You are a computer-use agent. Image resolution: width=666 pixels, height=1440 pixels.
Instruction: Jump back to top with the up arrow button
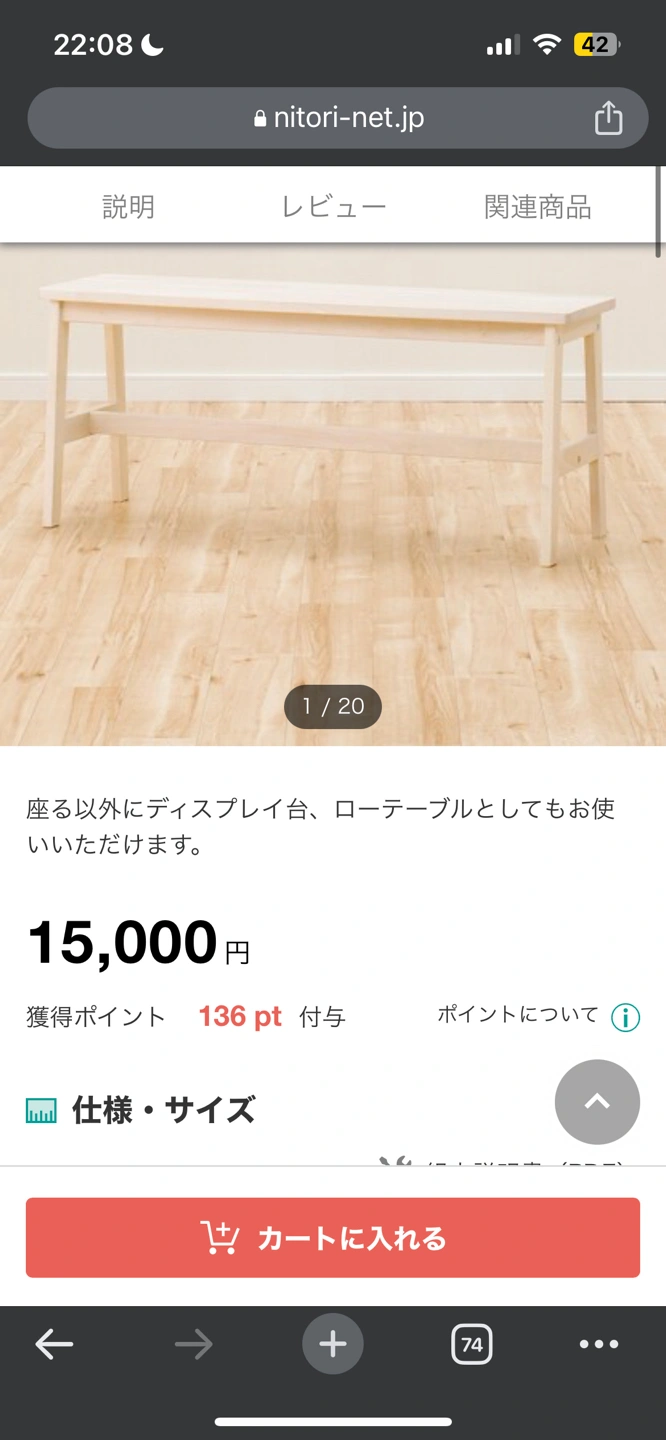click(x=597, y=1102)
